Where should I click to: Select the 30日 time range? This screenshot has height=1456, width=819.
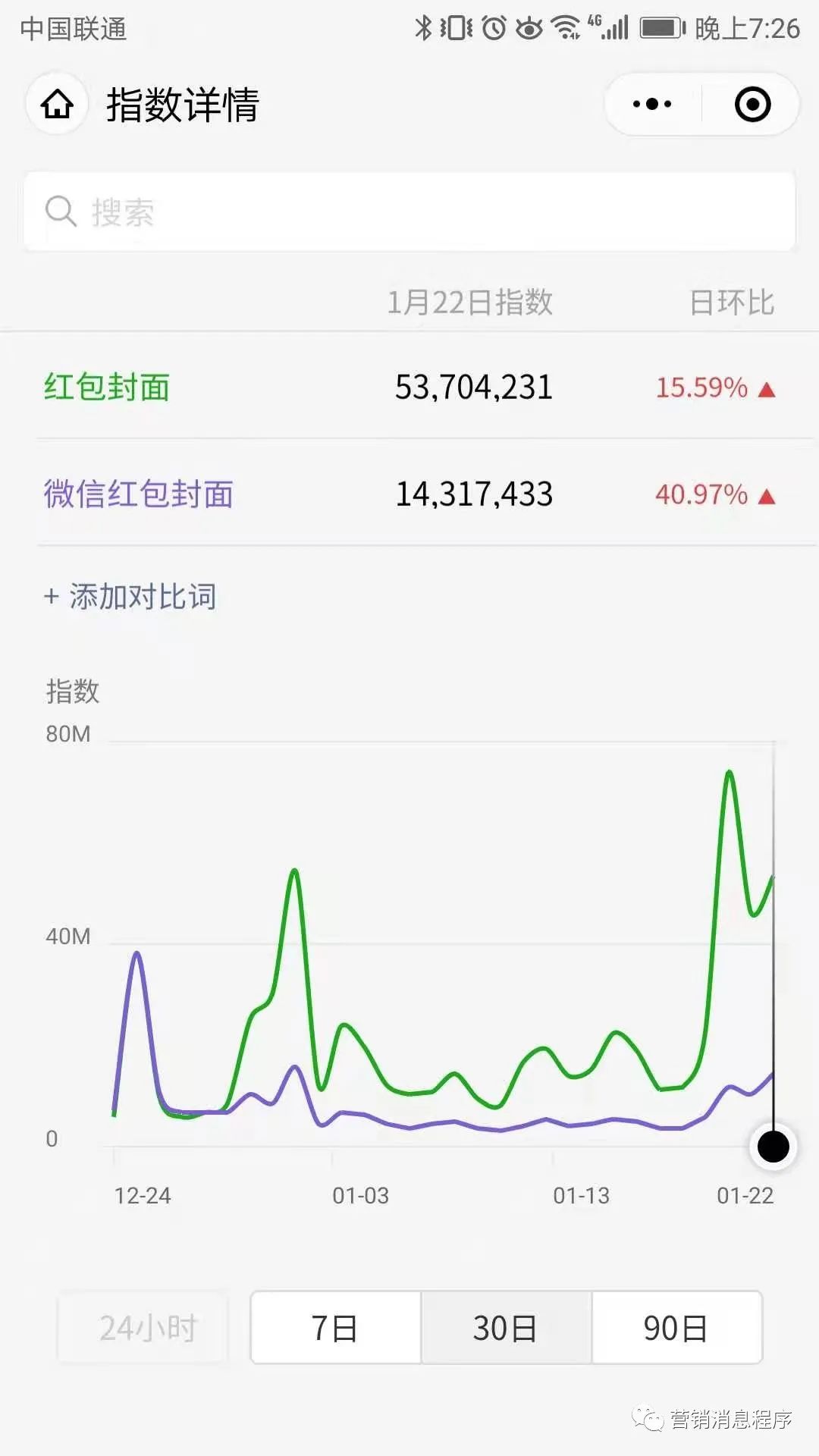click(506, 1328)
